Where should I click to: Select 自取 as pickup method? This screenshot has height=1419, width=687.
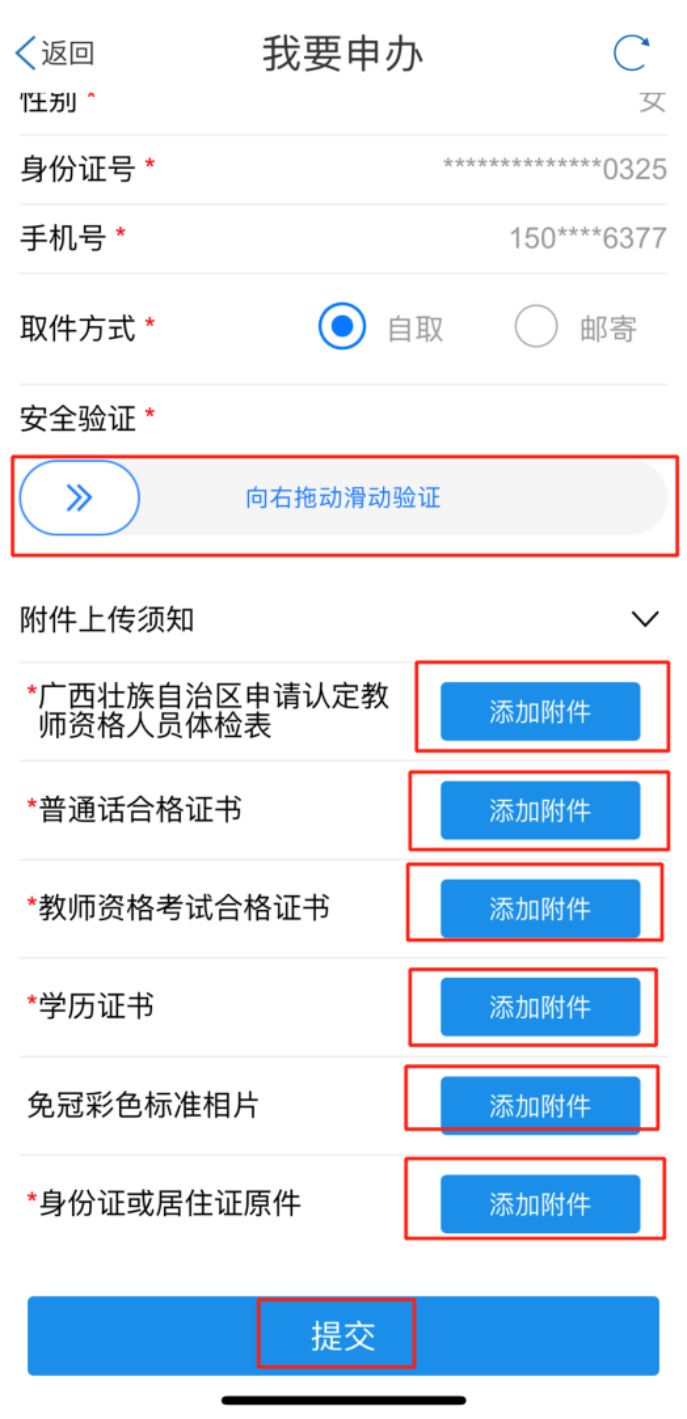tap(342, 327)
